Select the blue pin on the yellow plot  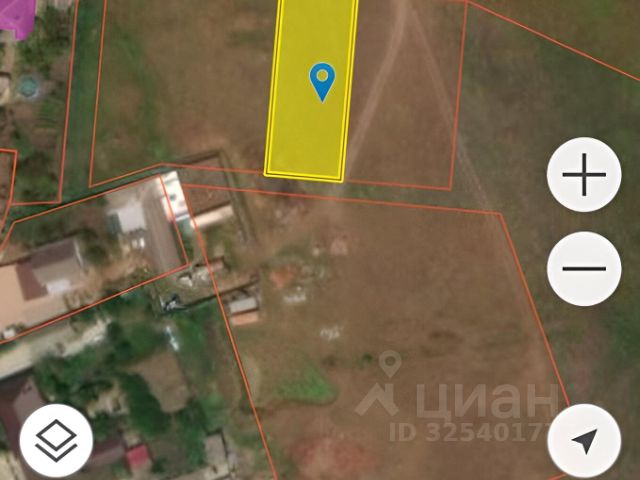coord(322,81)
